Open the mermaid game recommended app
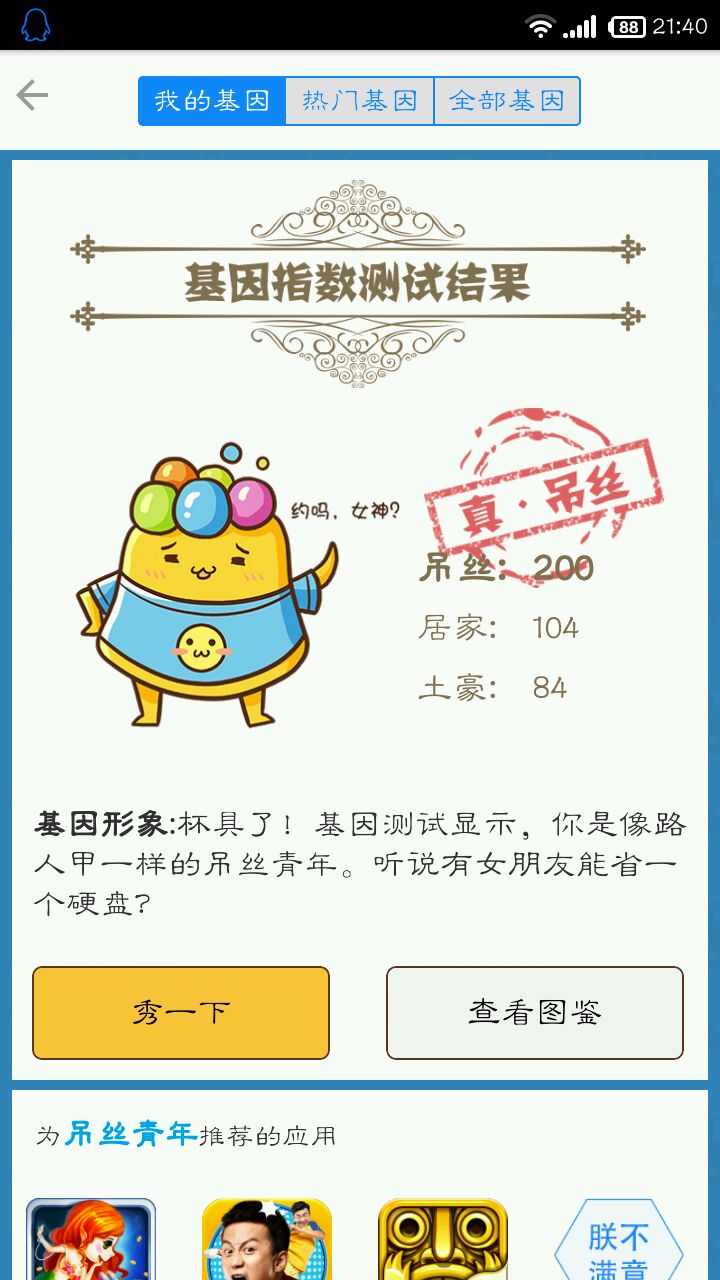This screenshot has width=720, height=1280. point(91,1240)
